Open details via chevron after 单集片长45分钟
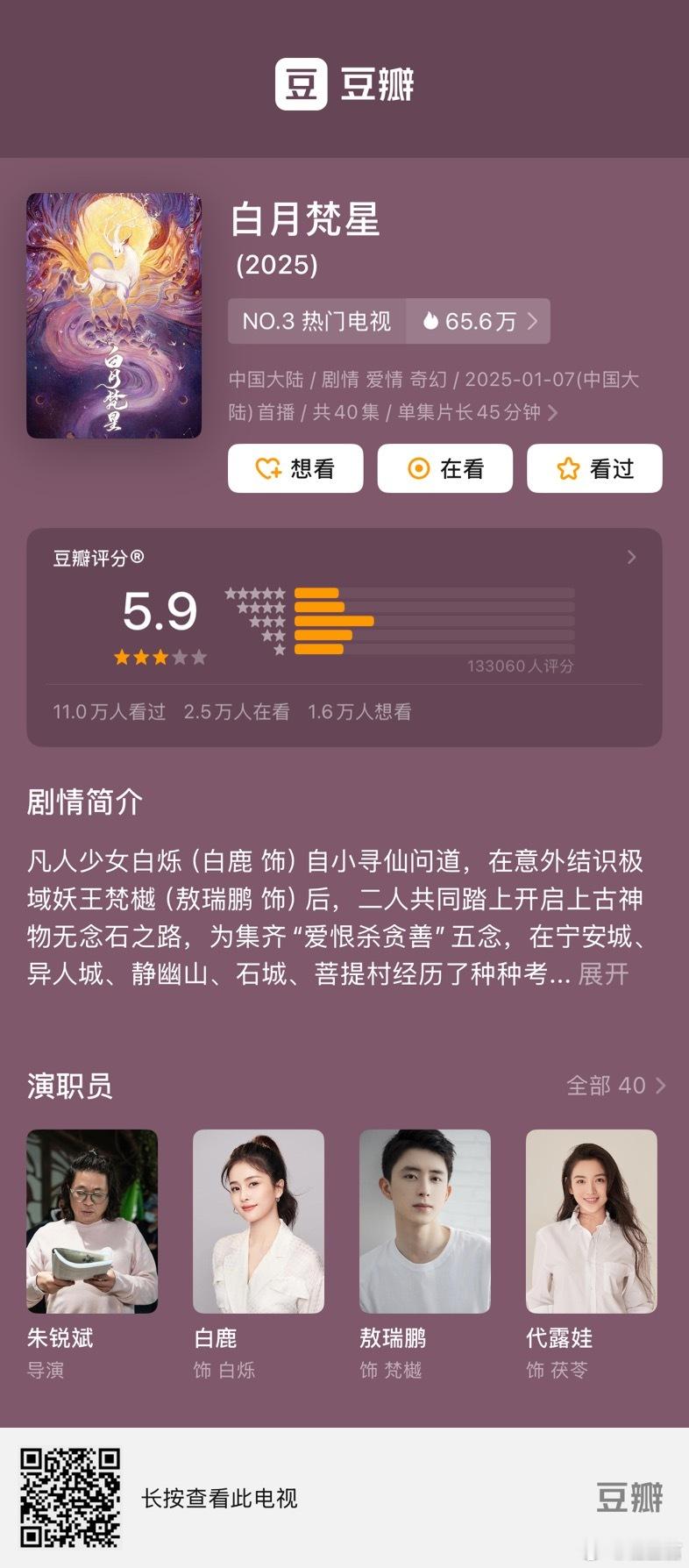 [x=554, y=412]
